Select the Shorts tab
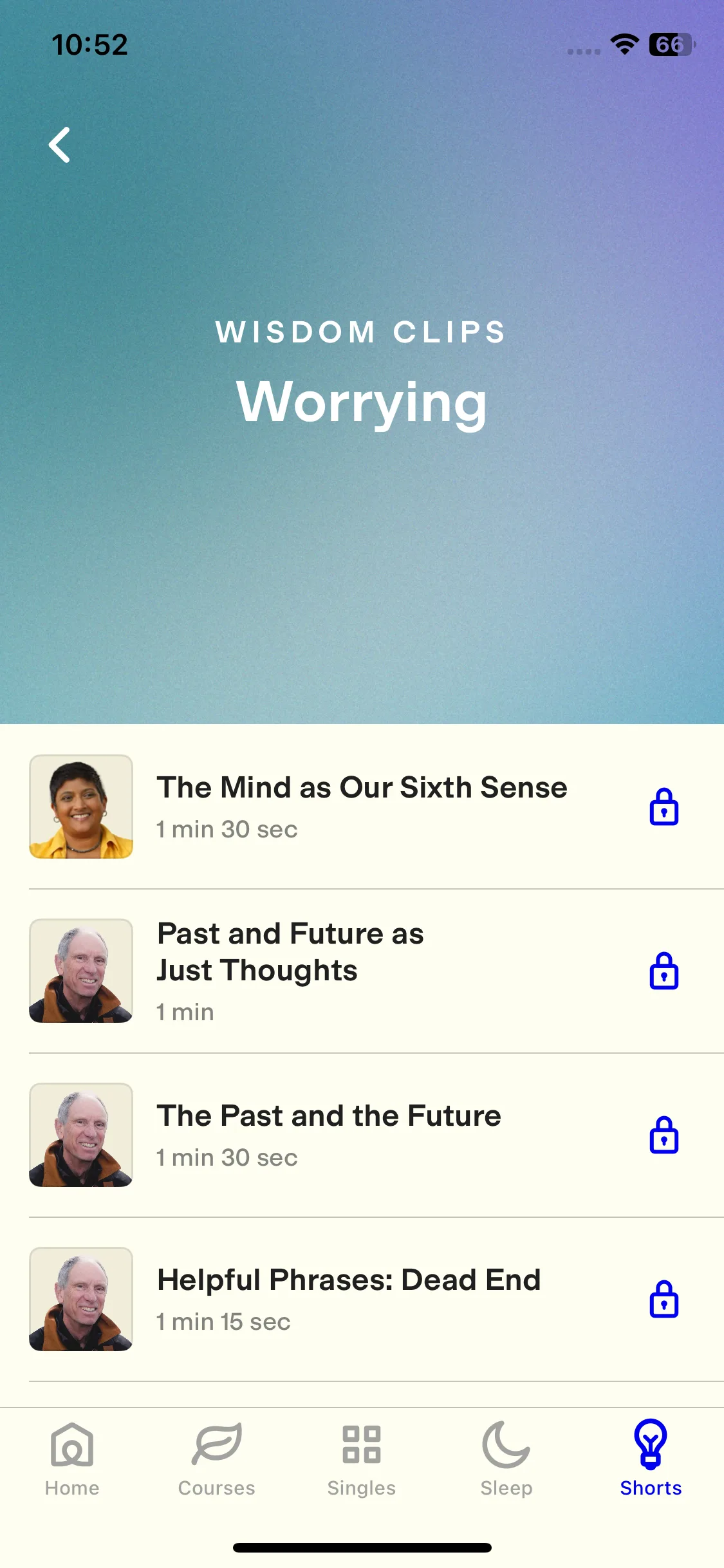 pos(651,1459)
